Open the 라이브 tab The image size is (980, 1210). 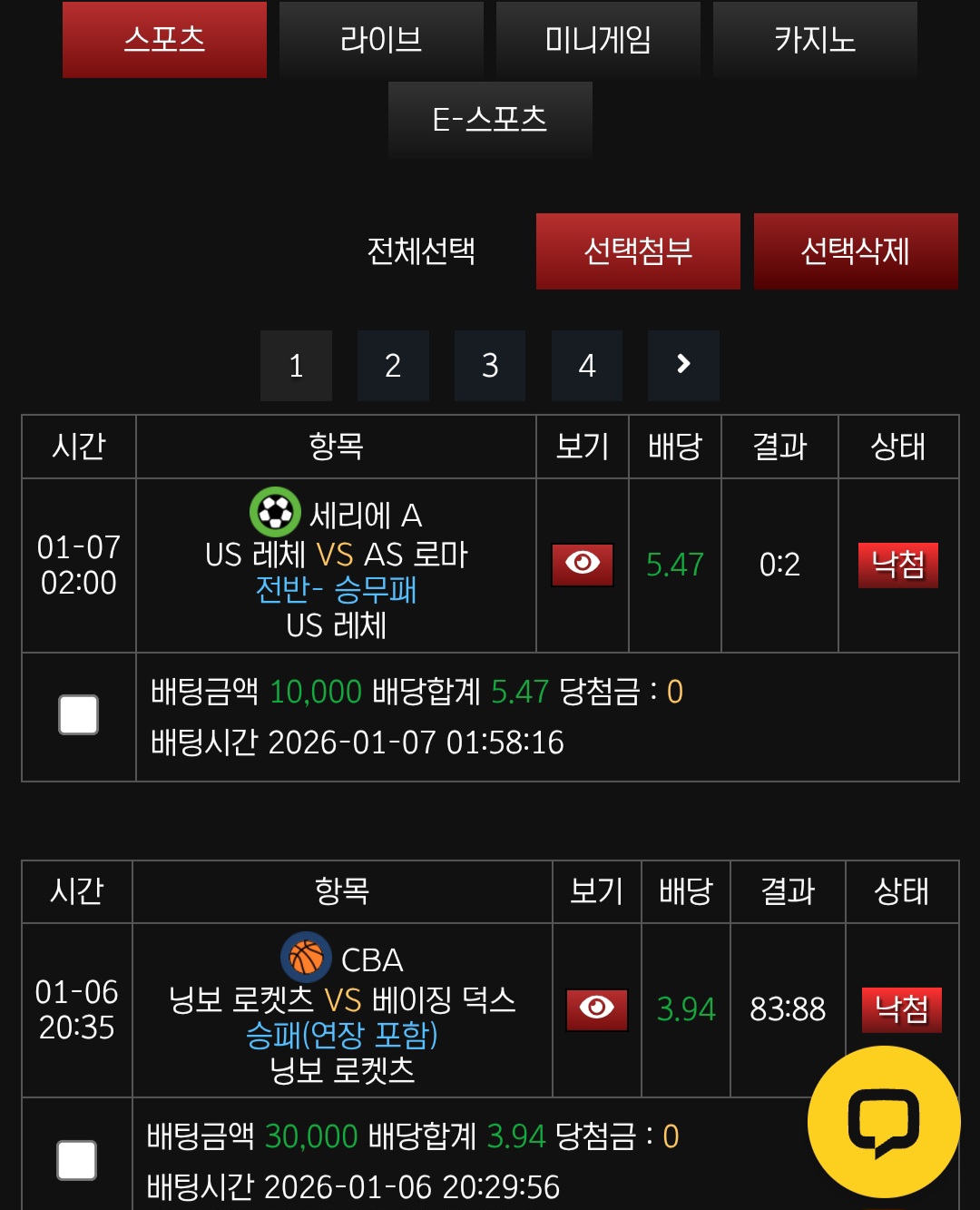[381, 40]
